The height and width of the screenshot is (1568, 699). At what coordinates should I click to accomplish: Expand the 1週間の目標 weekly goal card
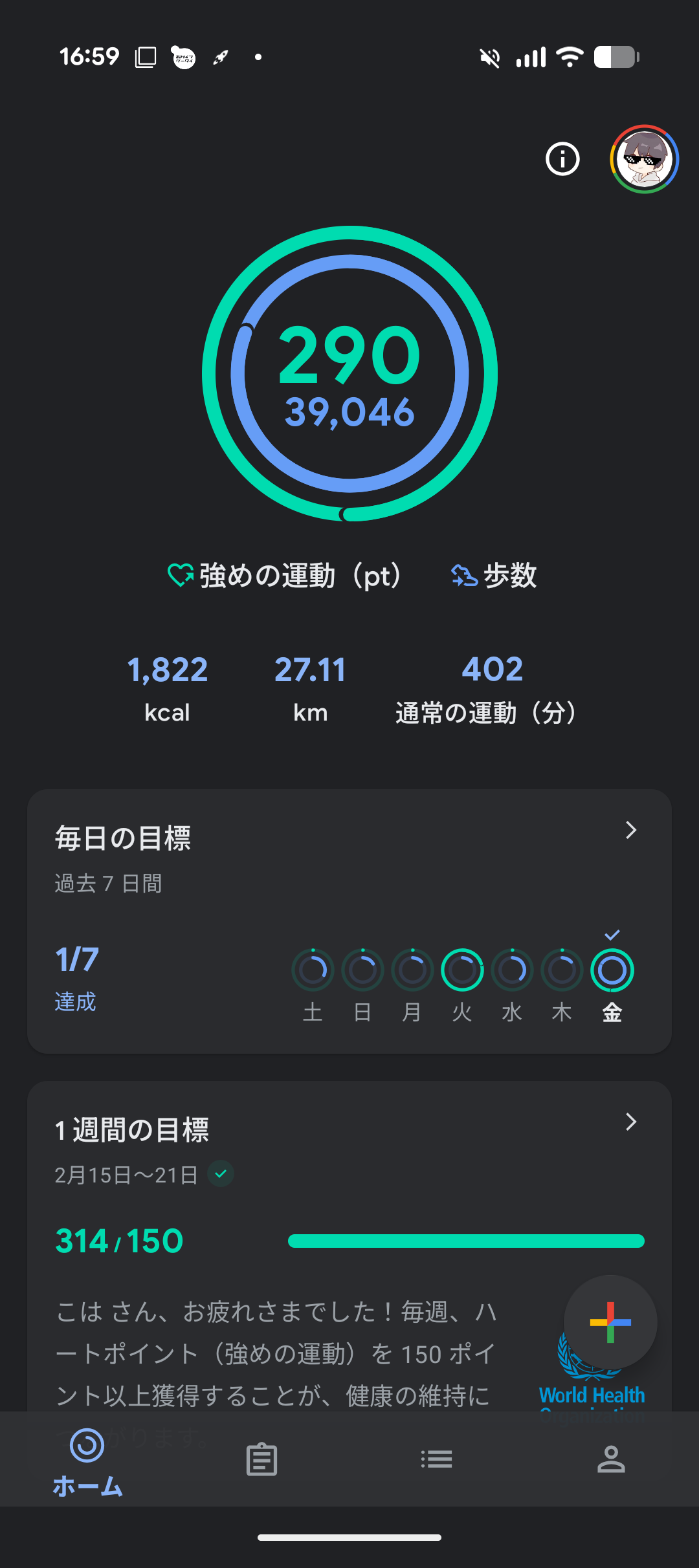[x=631, y=1122]
